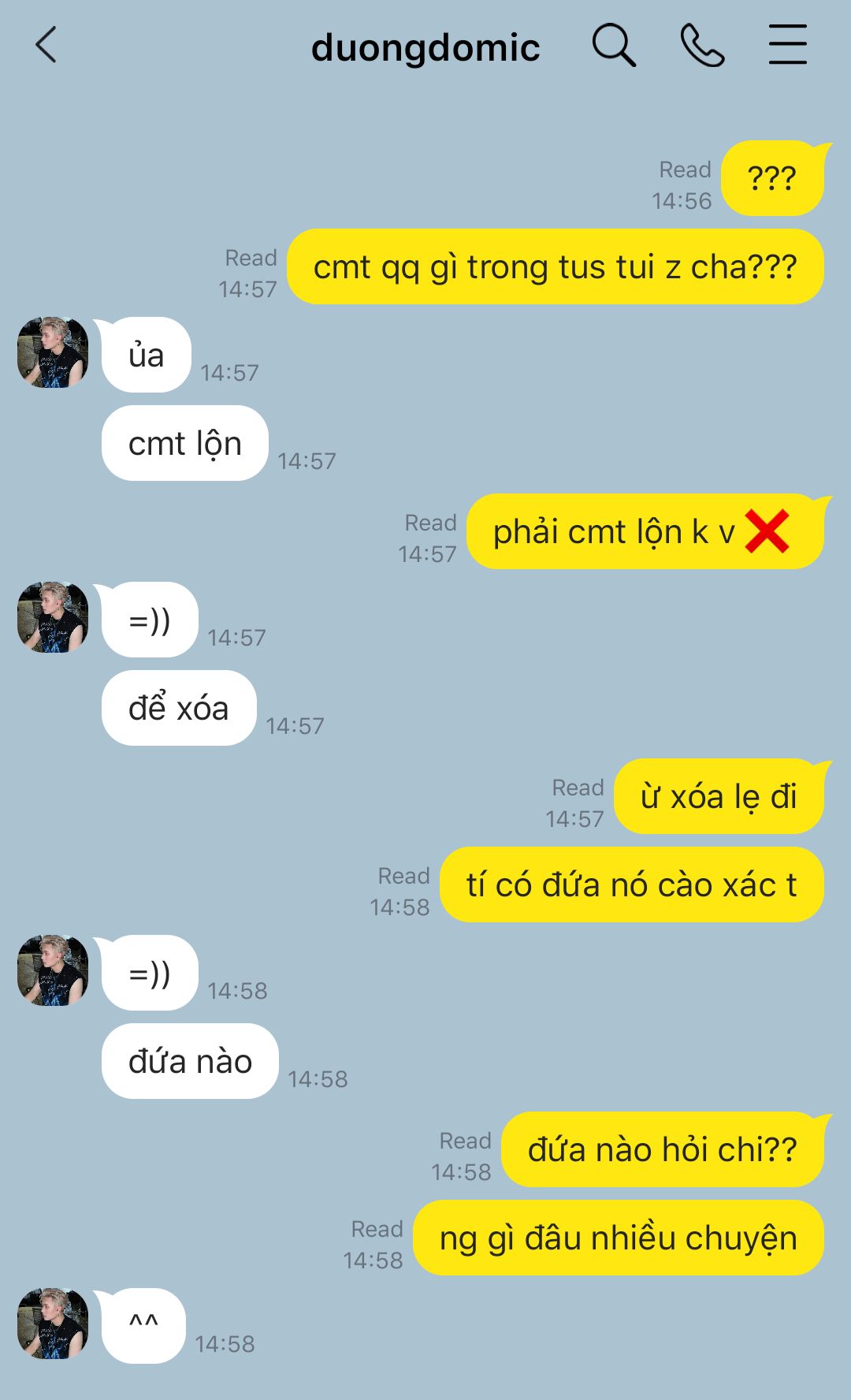Viewport: 851px width, 1400px height.
Task: Start a voice call with duongdomic
Action: (702, 45)
